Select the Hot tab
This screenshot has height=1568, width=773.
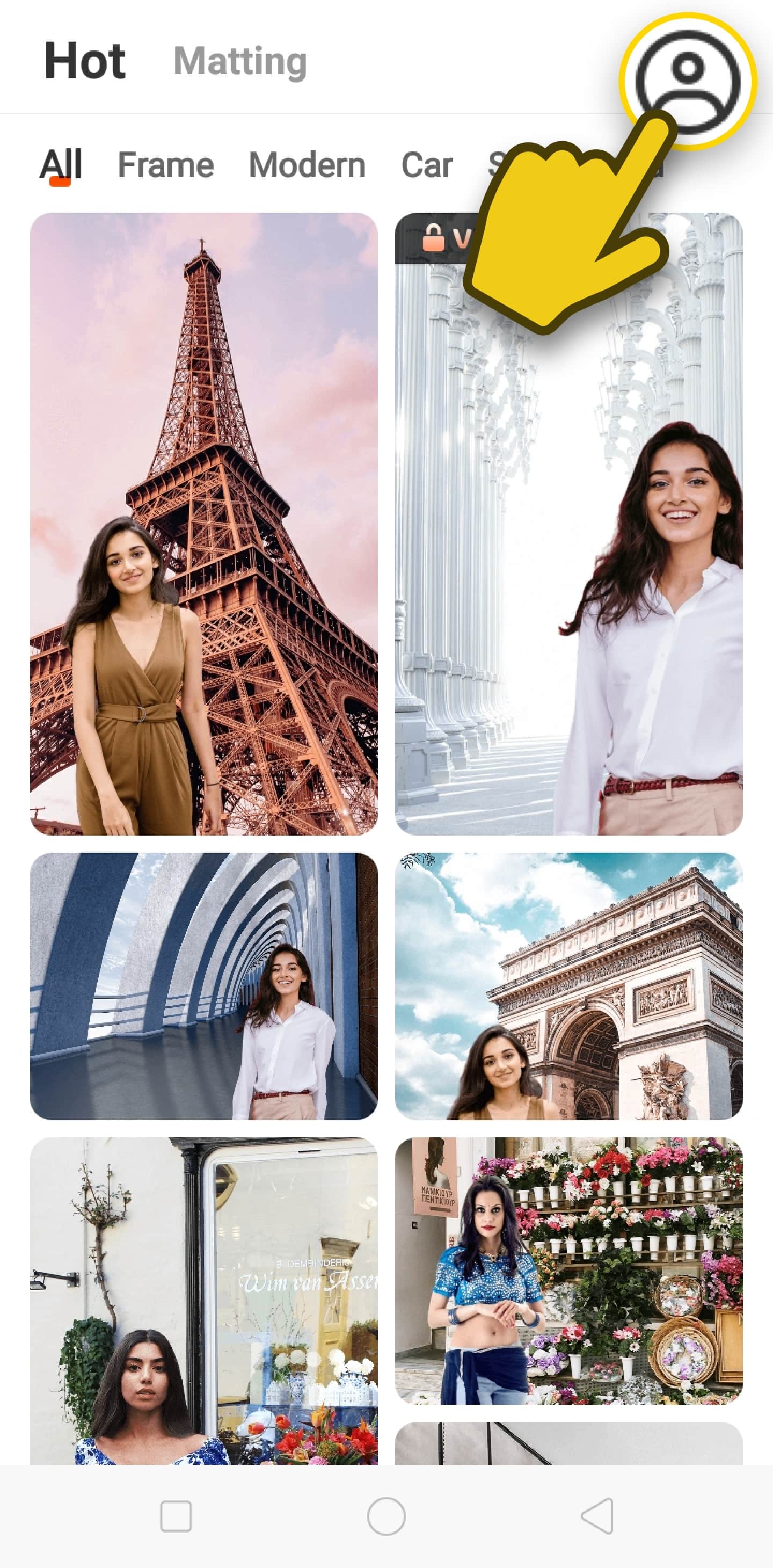(85, 61)
